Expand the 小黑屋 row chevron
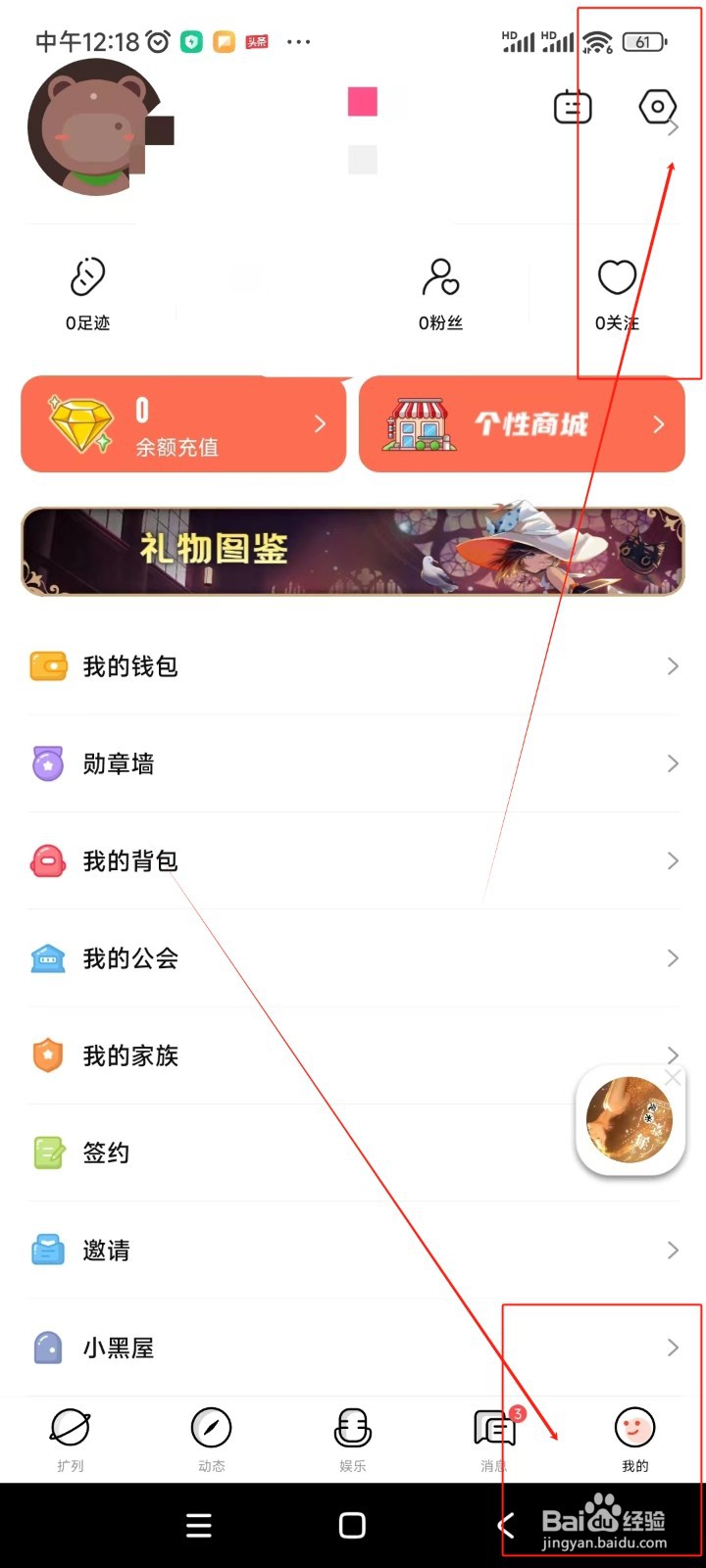Viewport: 706px width, 1568px height. 673,1347
